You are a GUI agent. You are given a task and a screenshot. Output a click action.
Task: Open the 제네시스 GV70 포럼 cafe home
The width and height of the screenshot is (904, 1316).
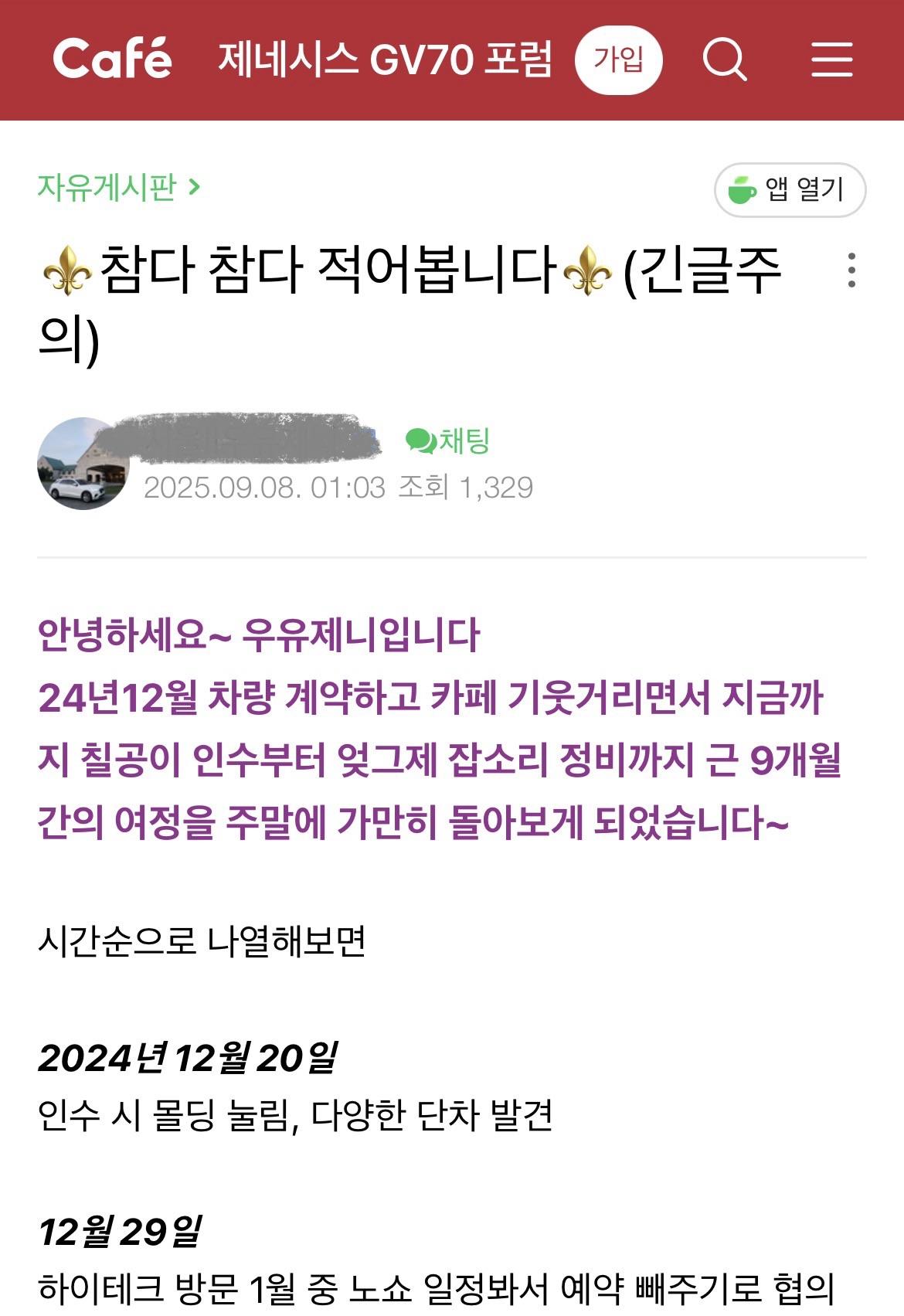(384, 59)
